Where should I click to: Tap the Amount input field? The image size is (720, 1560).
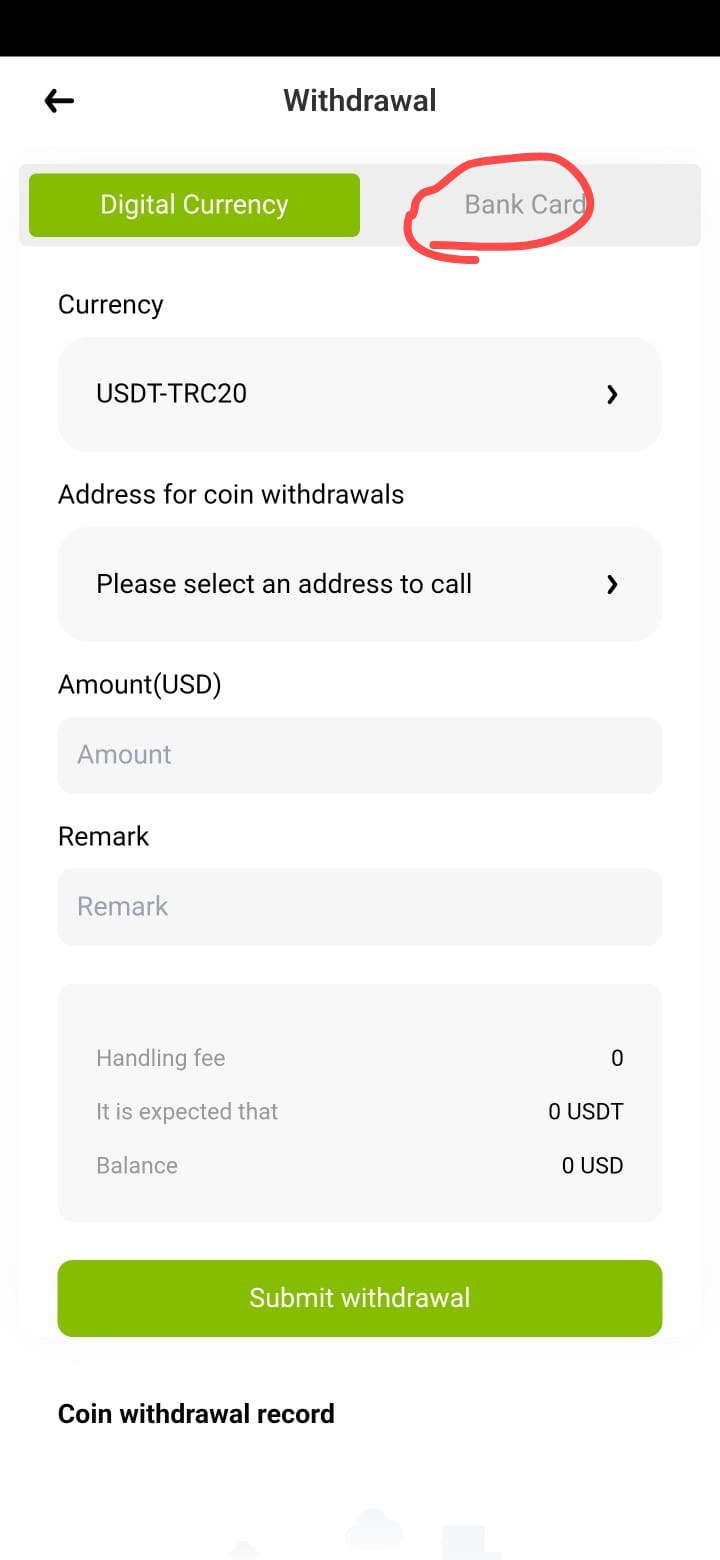360,755
